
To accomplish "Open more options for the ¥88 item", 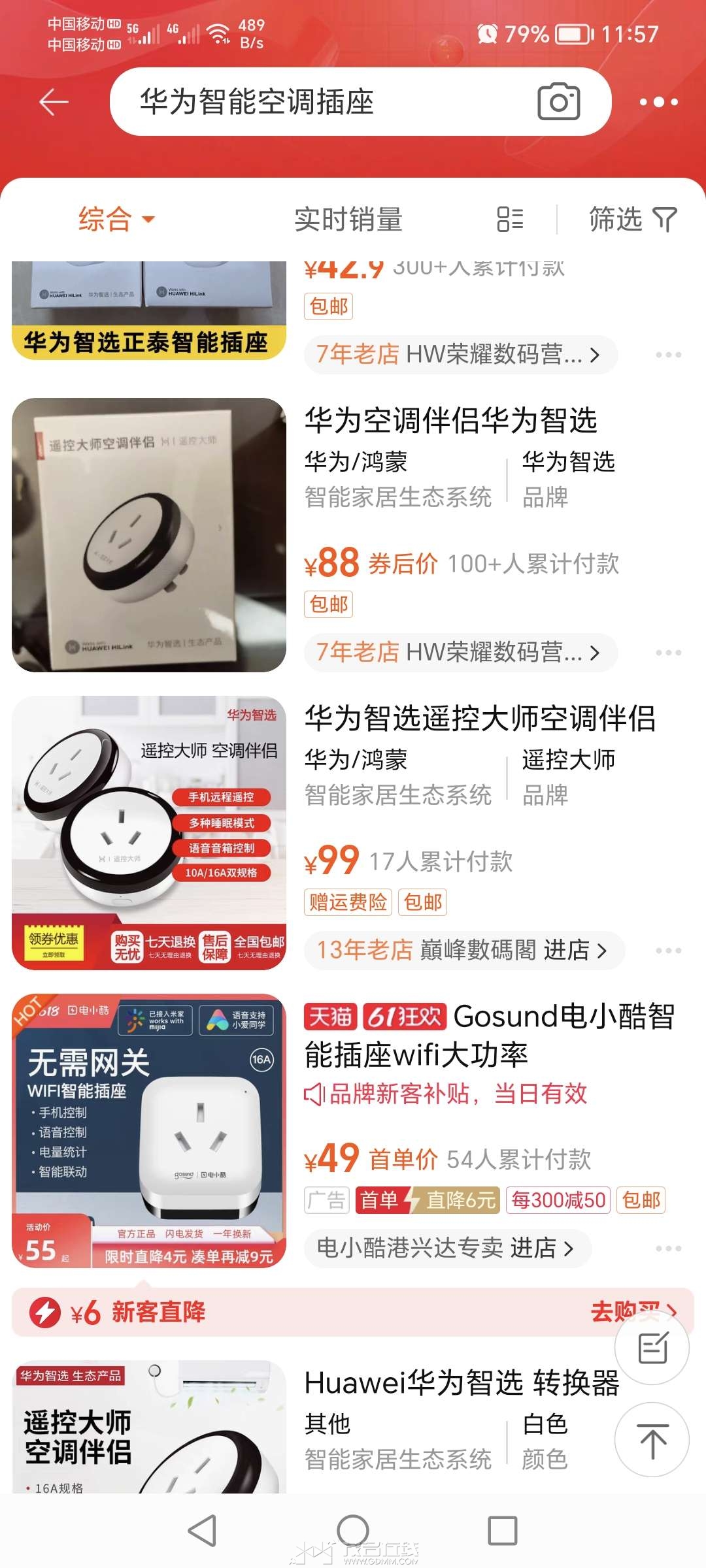I will point(668,653).
